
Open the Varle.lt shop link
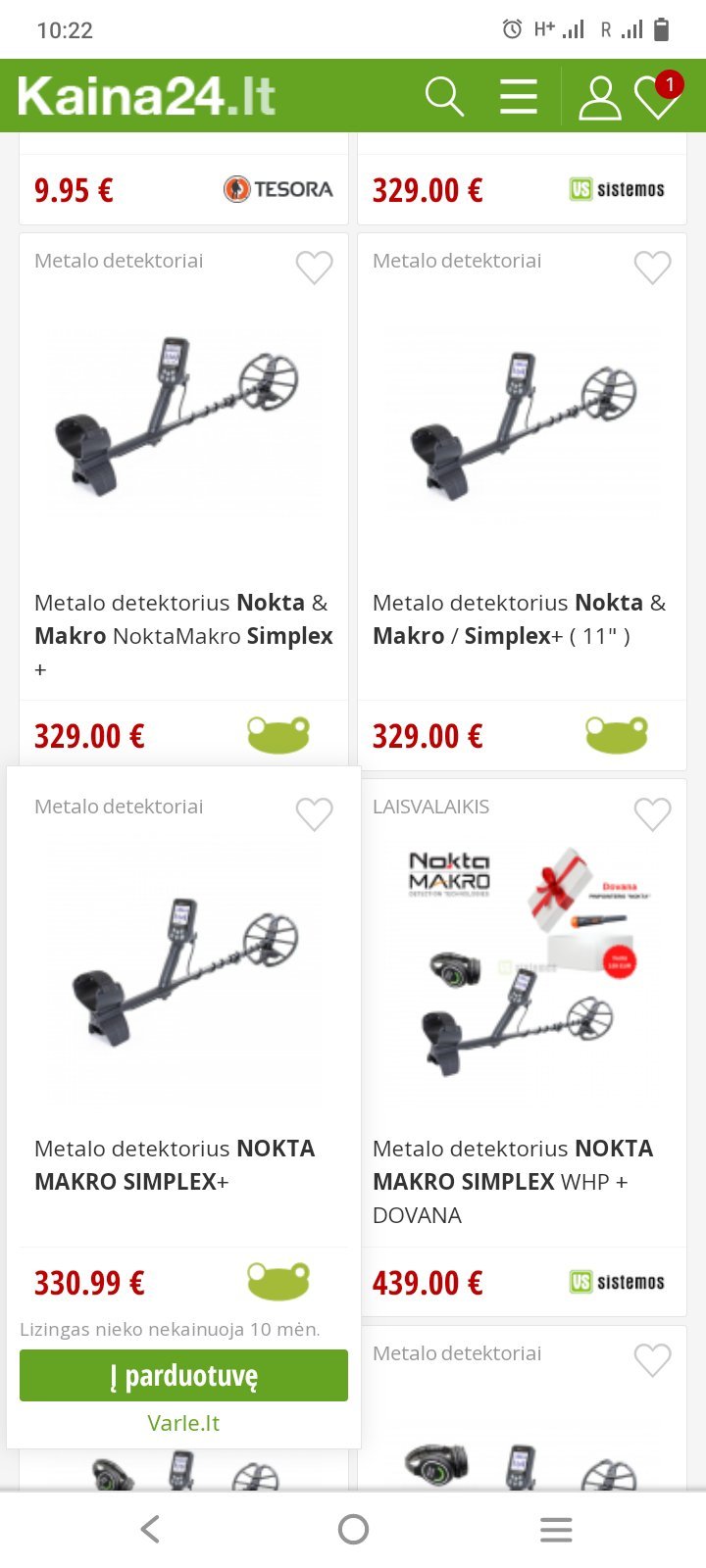tap(183, 1423)
